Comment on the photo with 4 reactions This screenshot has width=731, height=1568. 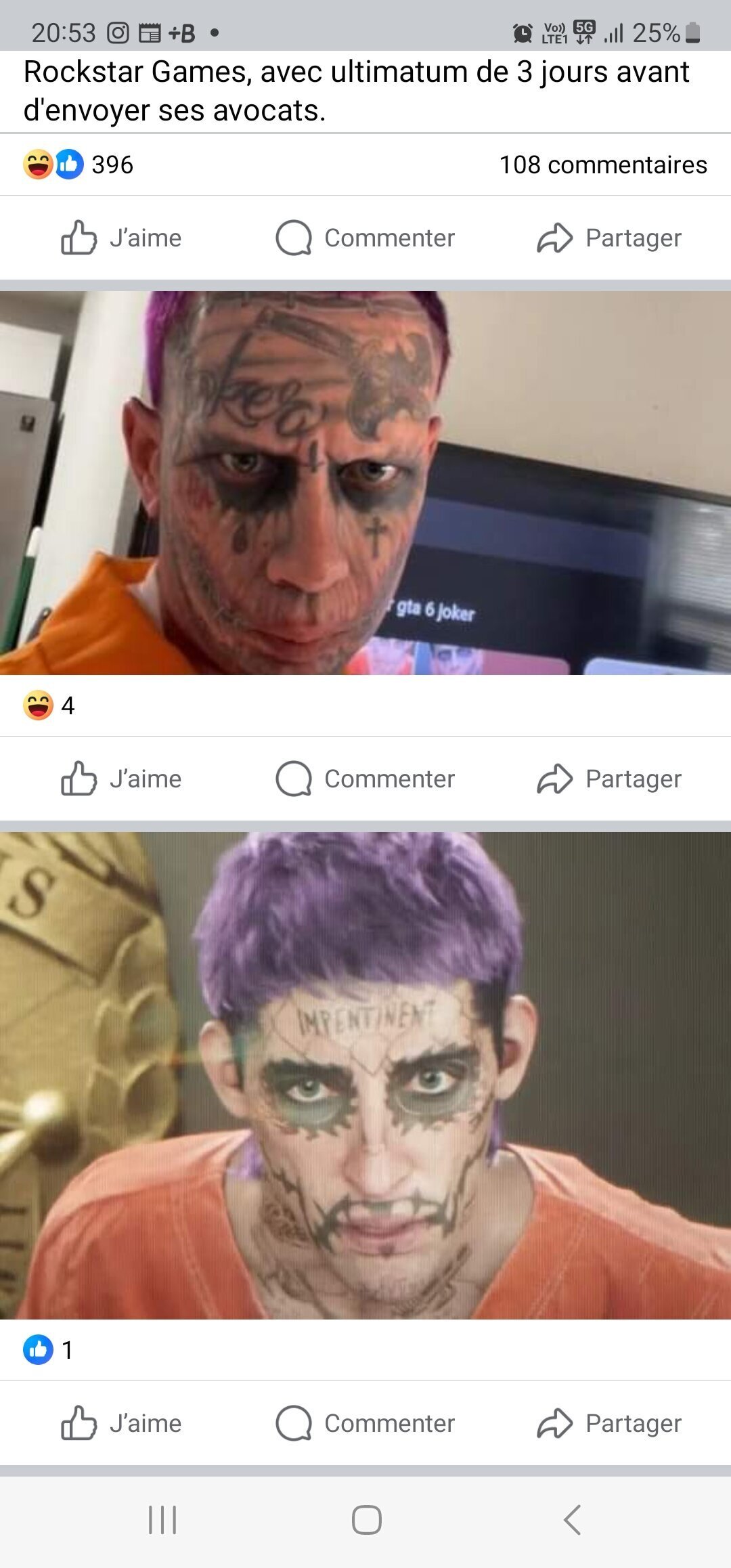[365, 779]
